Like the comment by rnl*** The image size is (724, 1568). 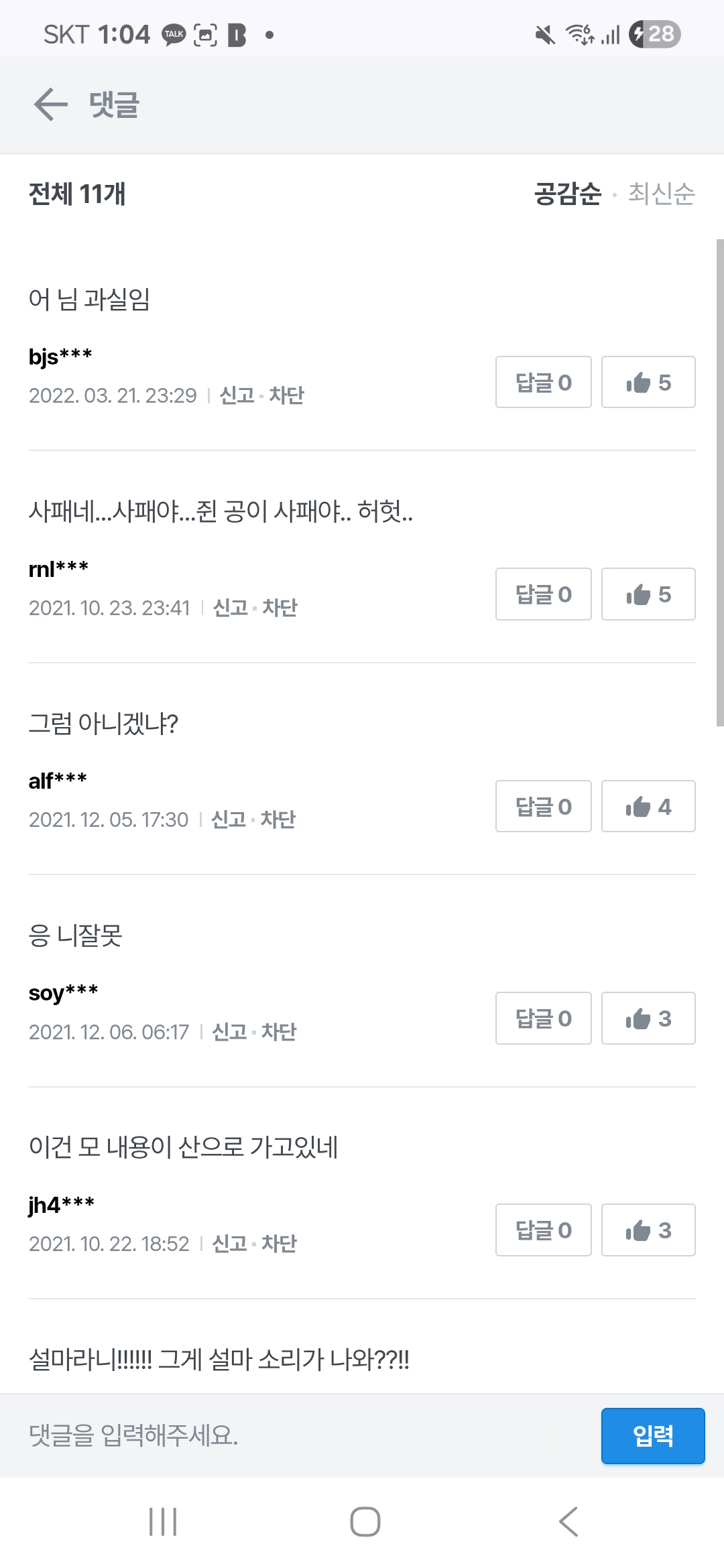(x=648, y=594)
